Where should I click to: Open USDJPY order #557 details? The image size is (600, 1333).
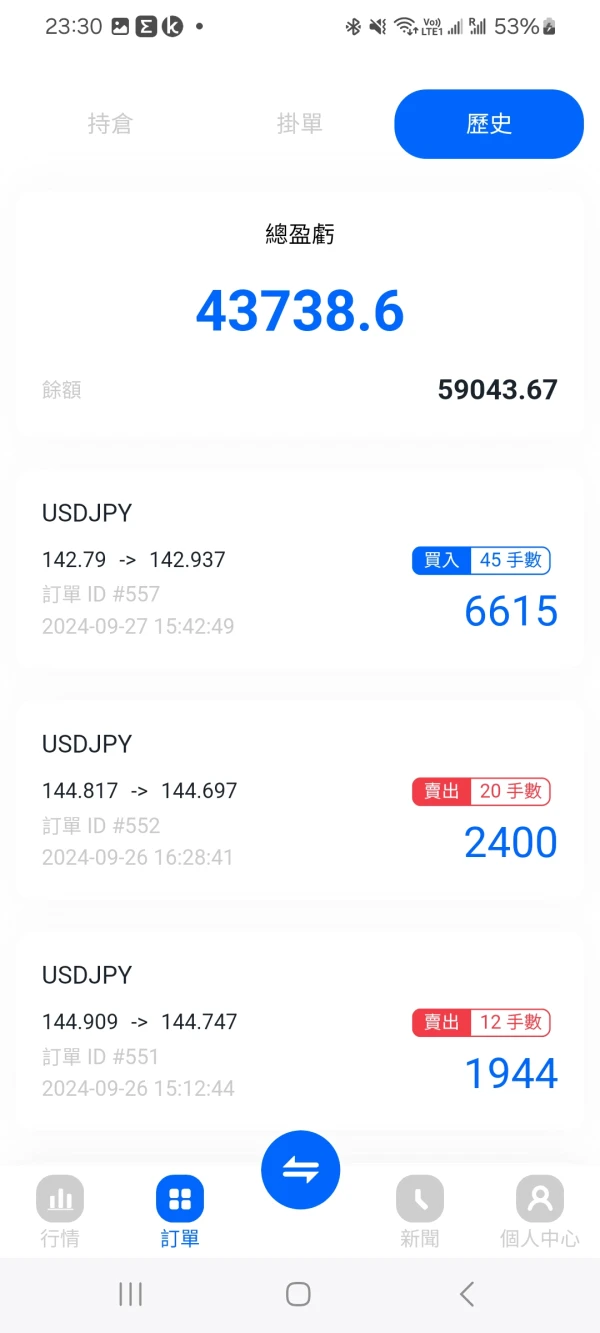point(300,568)
